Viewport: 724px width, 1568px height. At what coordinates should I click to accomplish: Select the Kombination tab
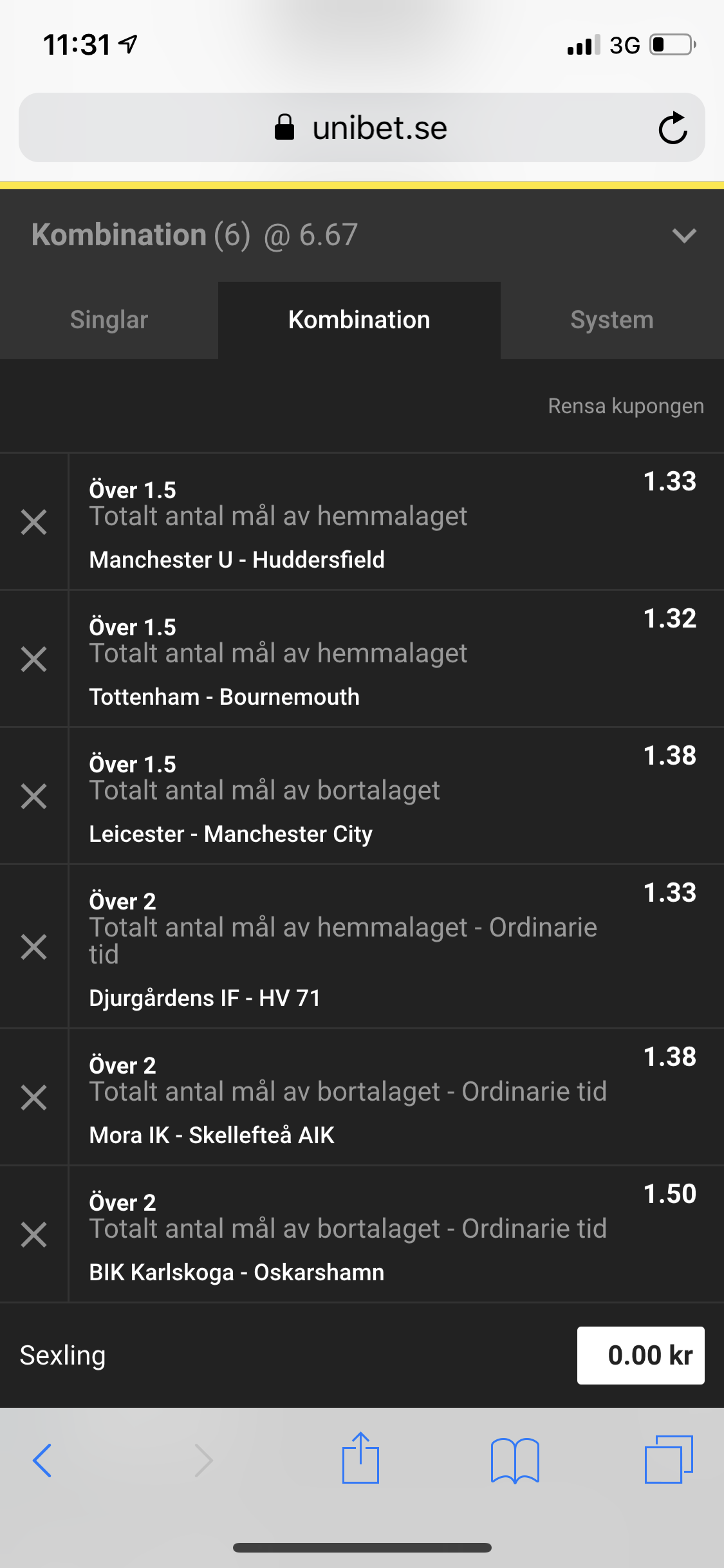pyautogui.click(x=359, y=320)
